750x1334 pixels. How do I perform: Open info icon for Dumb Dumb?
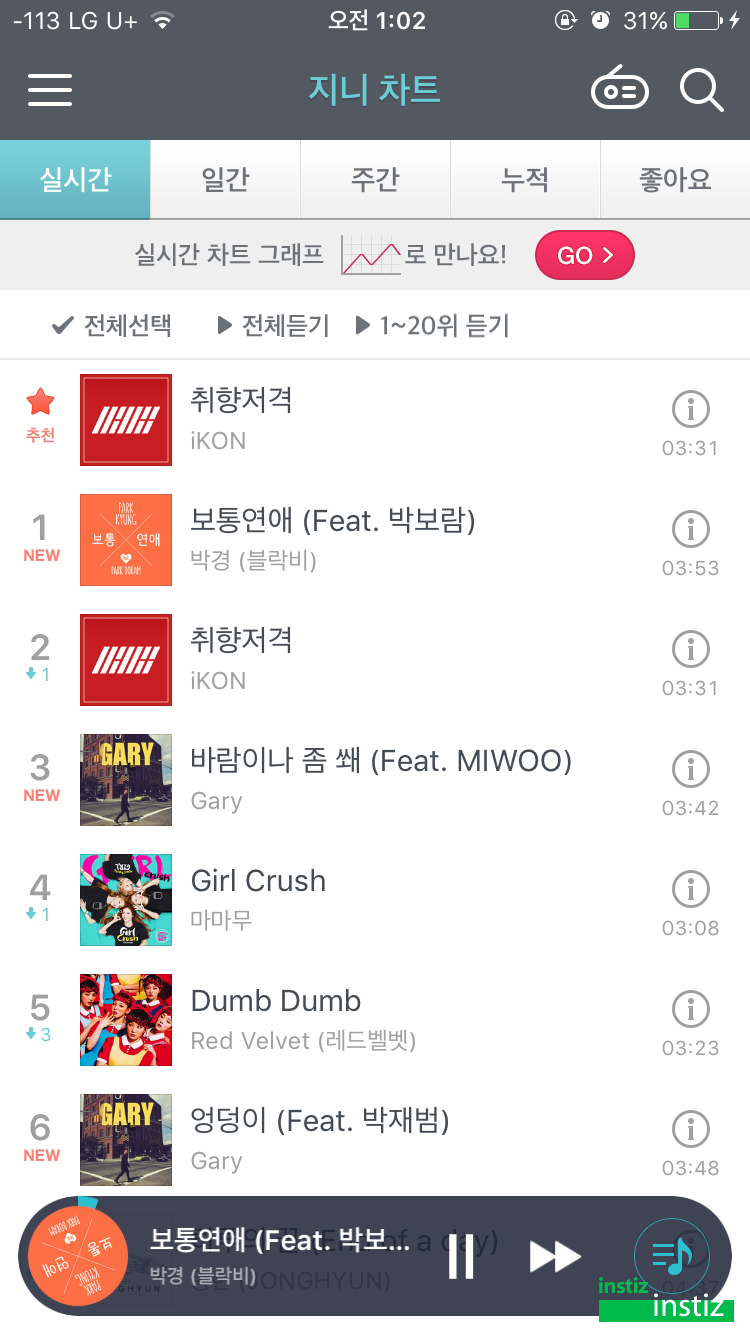690,1009
